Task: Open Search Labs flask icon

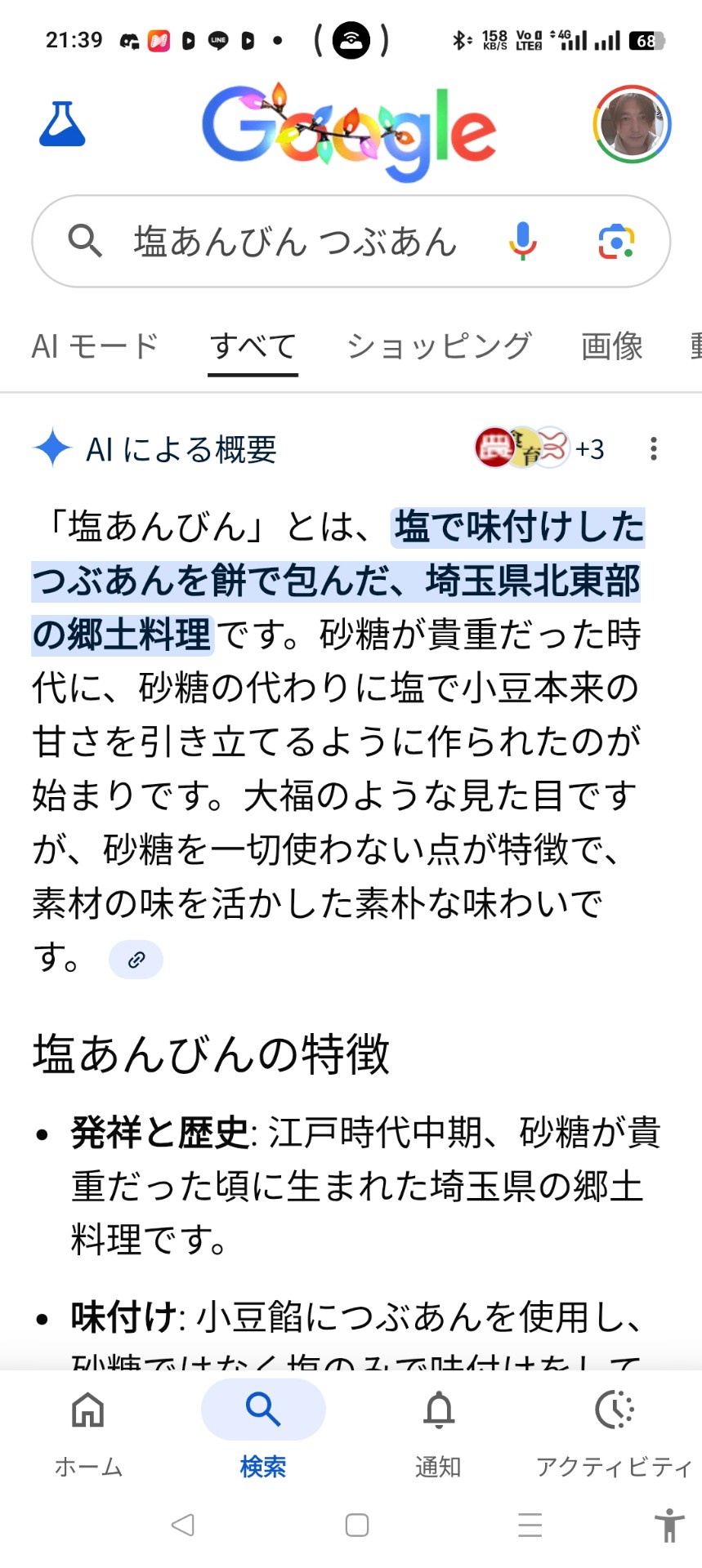Action: (62, 125)
